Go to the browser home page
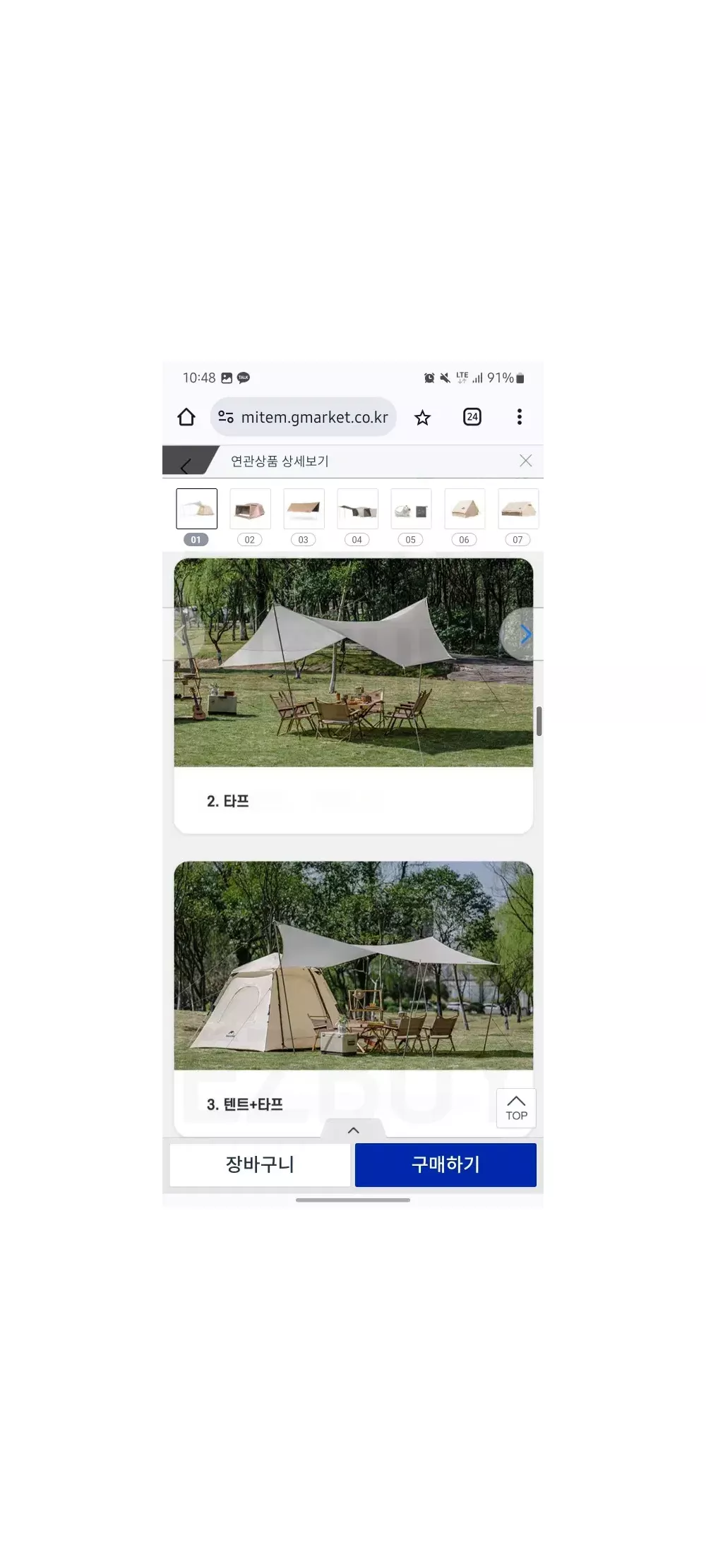 coord(186,417)
